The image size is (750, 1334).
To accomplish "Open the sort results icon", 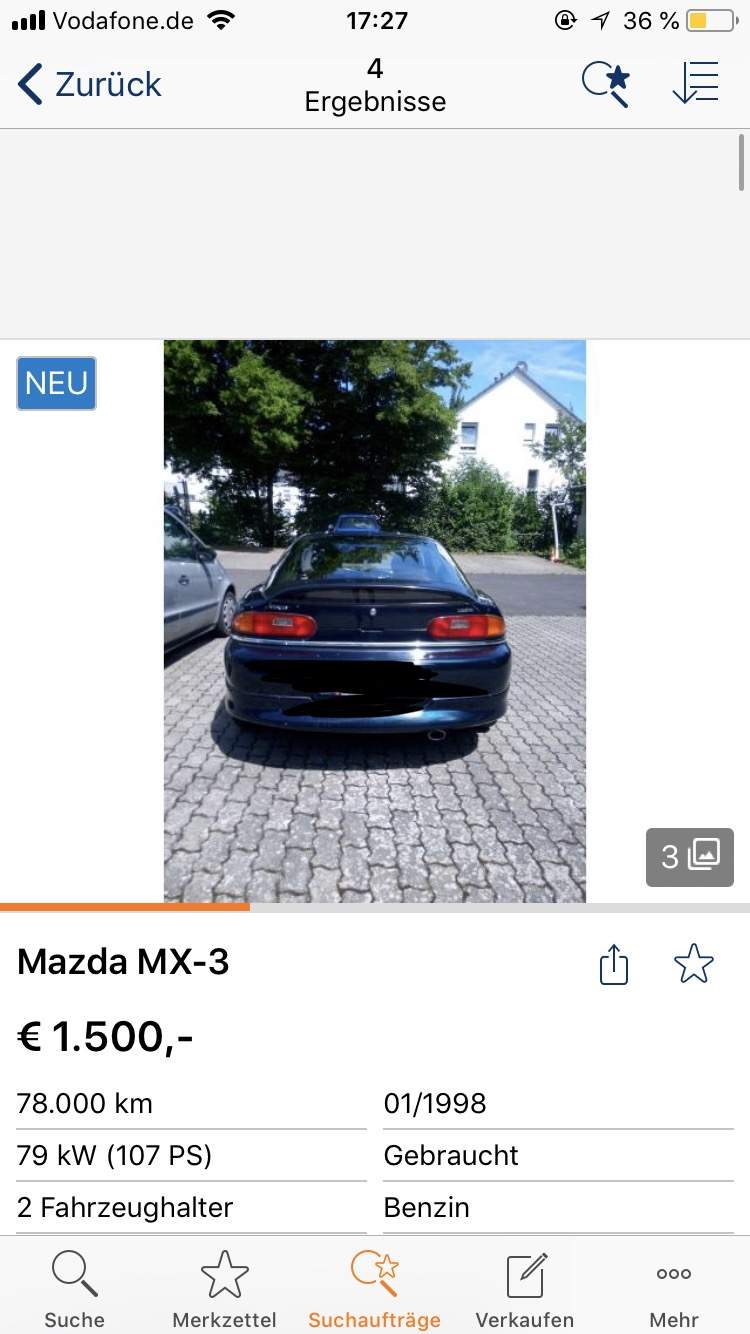I will pos(696,83).
